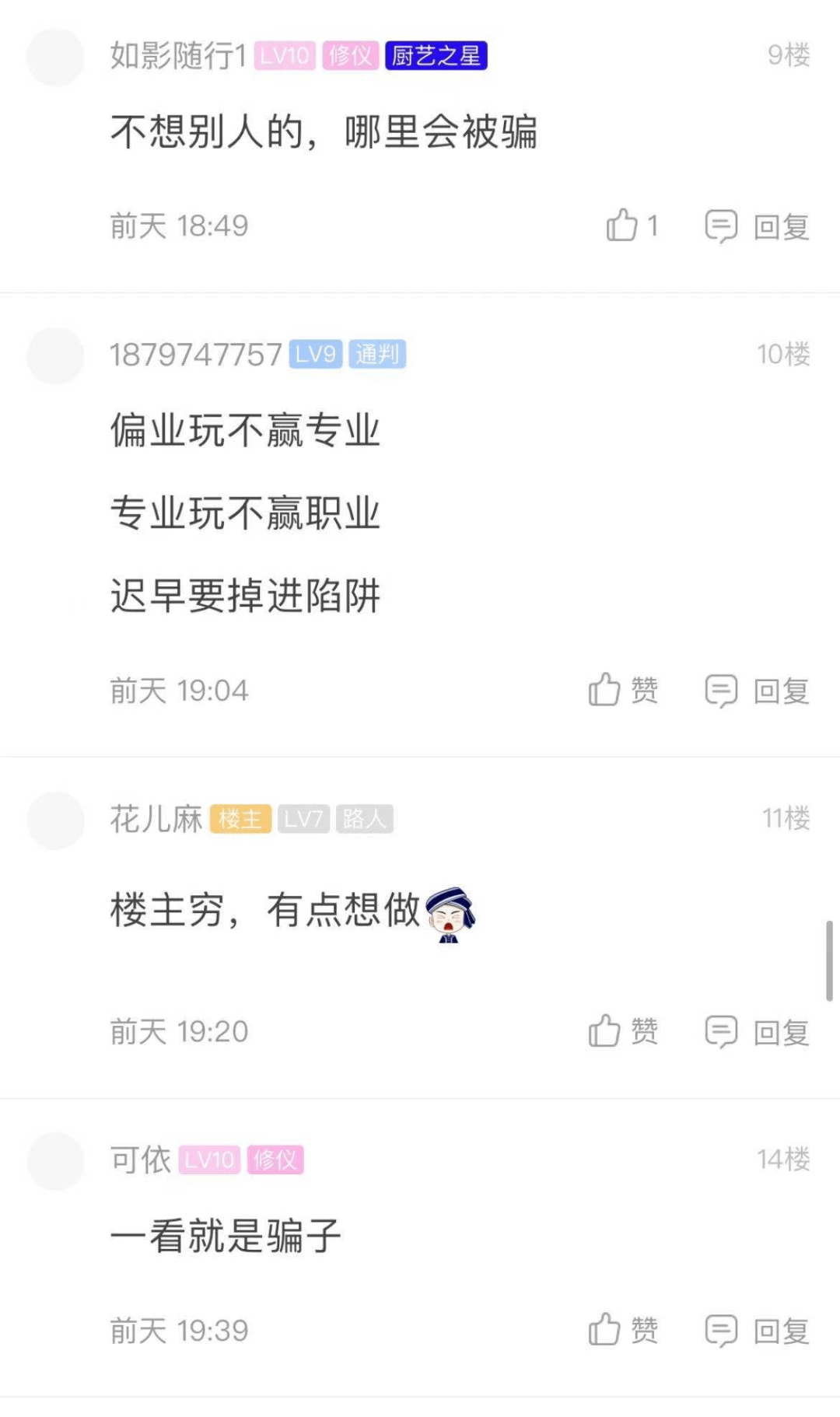840x1417 pixels.
Task: Like the comment by 1879747757
Action: coord(606,690)
